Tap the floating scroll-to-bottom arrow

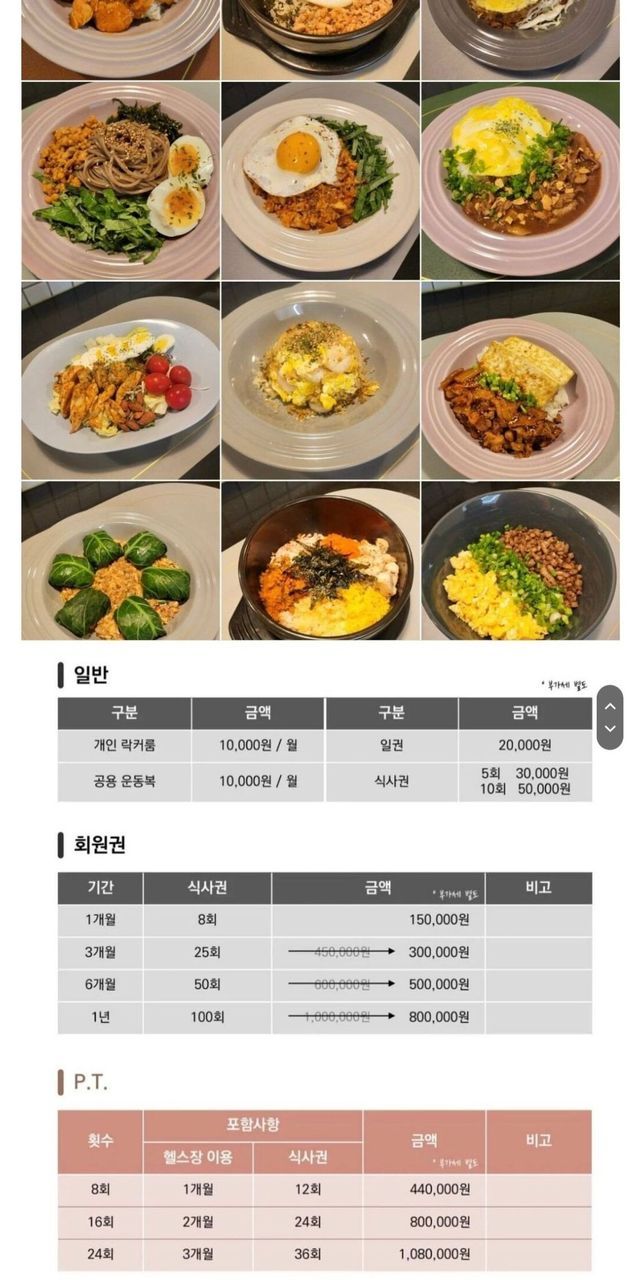pos(610,729)
